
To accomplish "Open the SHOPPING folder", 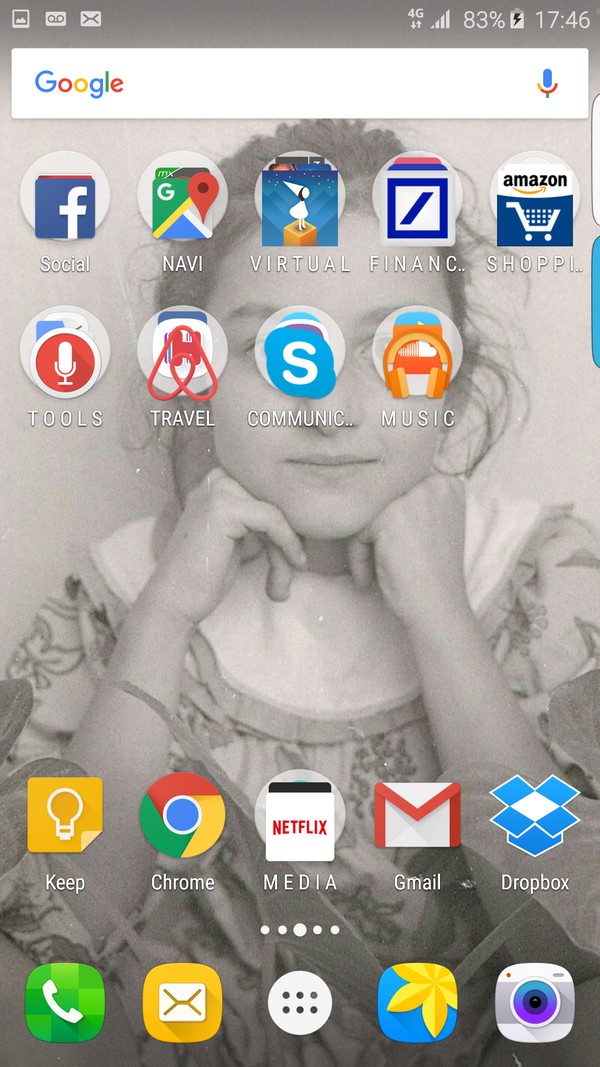I will (x=535, y=205).
